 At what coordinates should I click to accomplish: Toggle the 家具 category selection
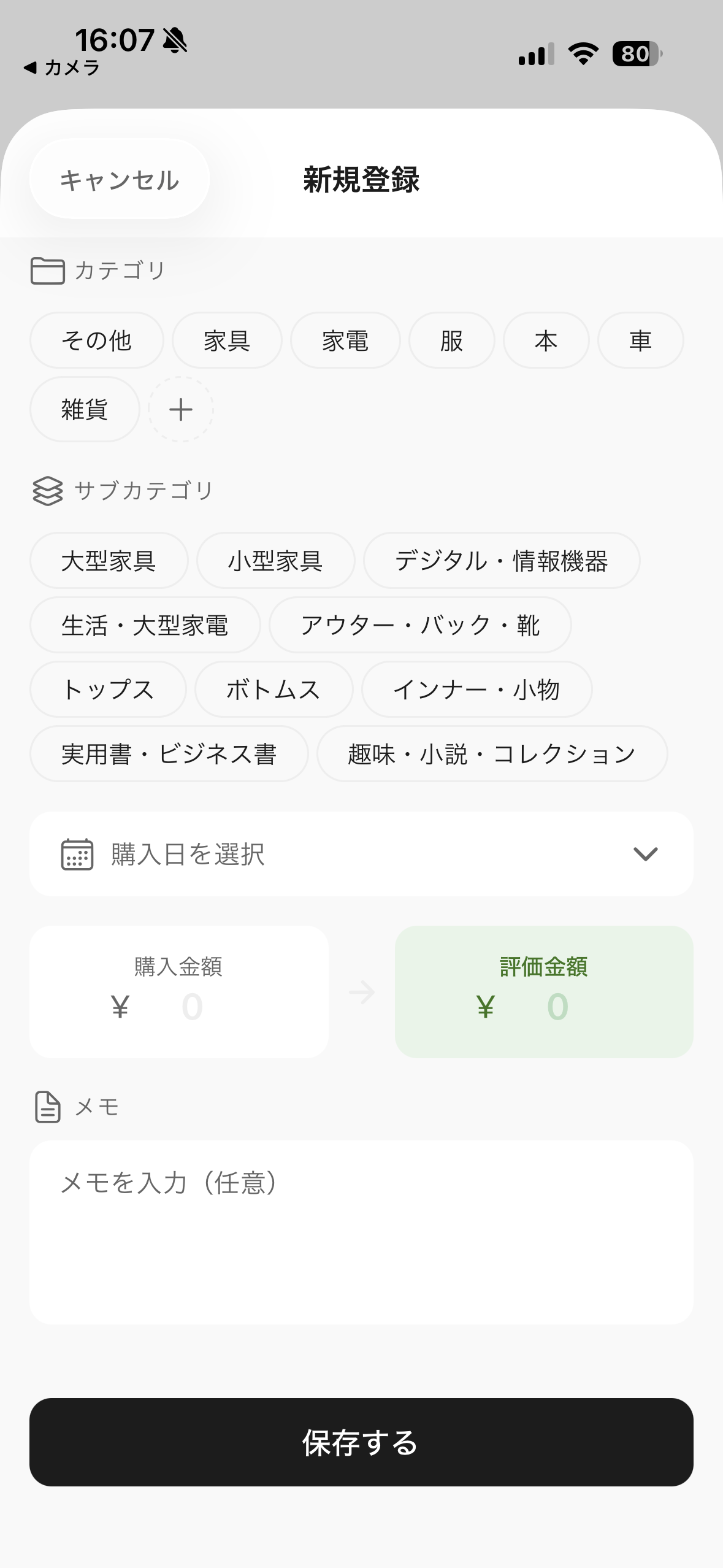click(226, 340)
